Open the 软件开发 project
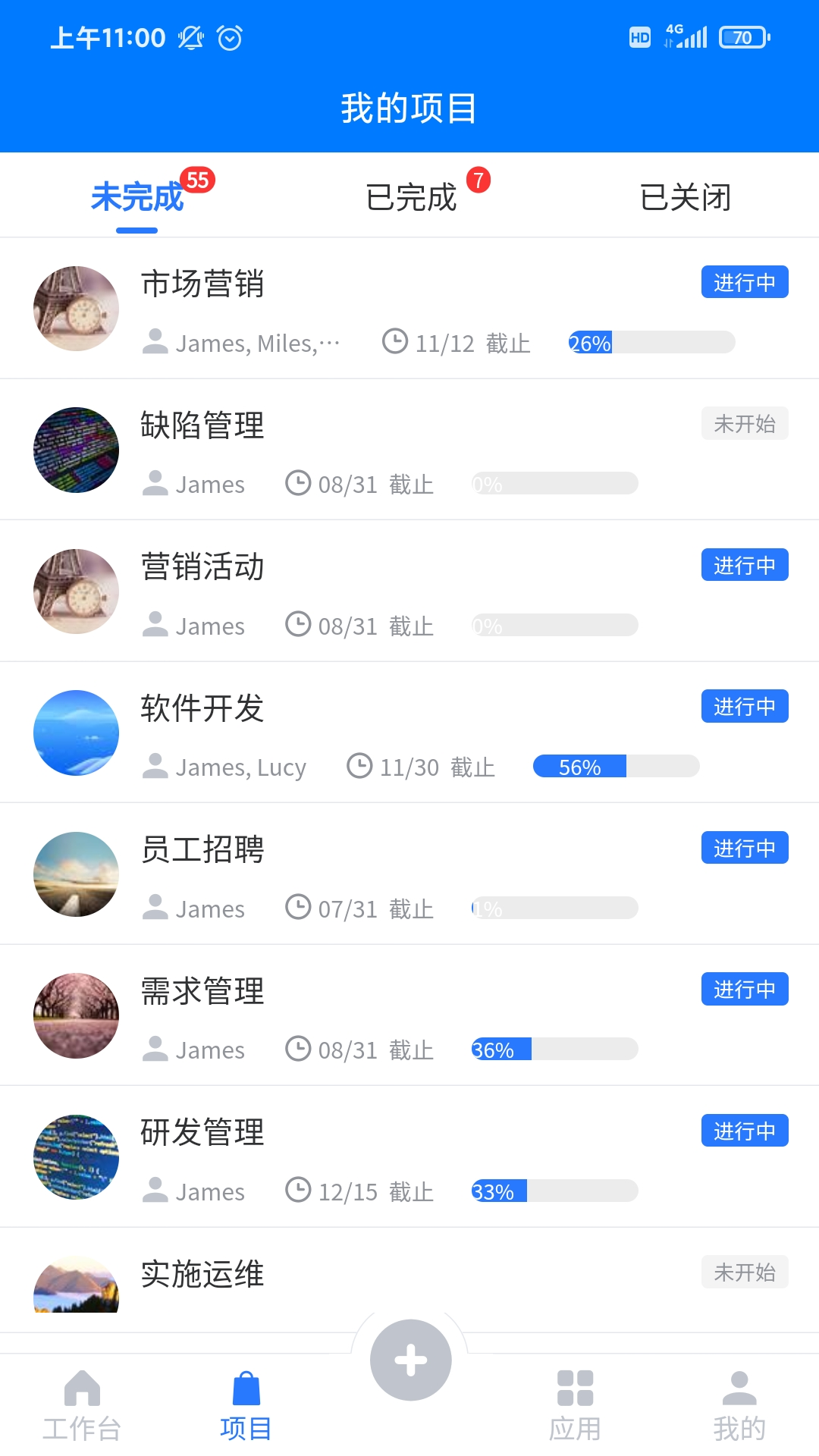Screen dimensions: 819x1456 (x=203, y=708)
